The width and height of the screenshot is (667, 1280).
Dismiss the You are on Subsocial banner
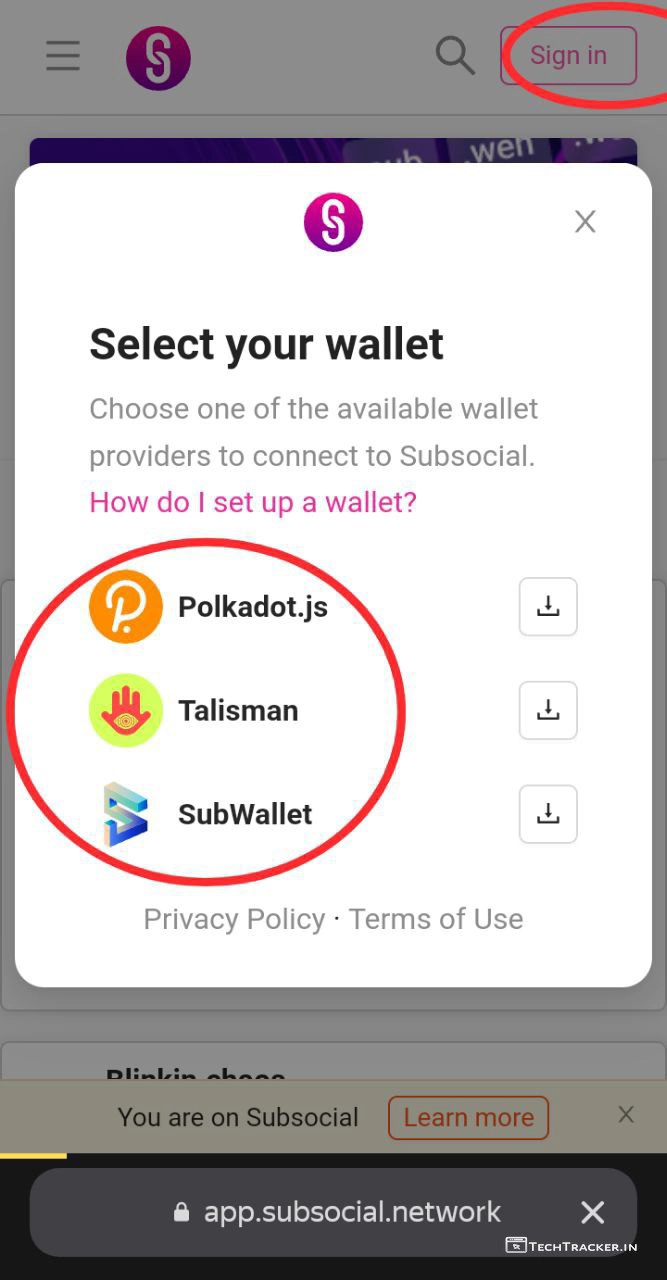point(626,1114)
